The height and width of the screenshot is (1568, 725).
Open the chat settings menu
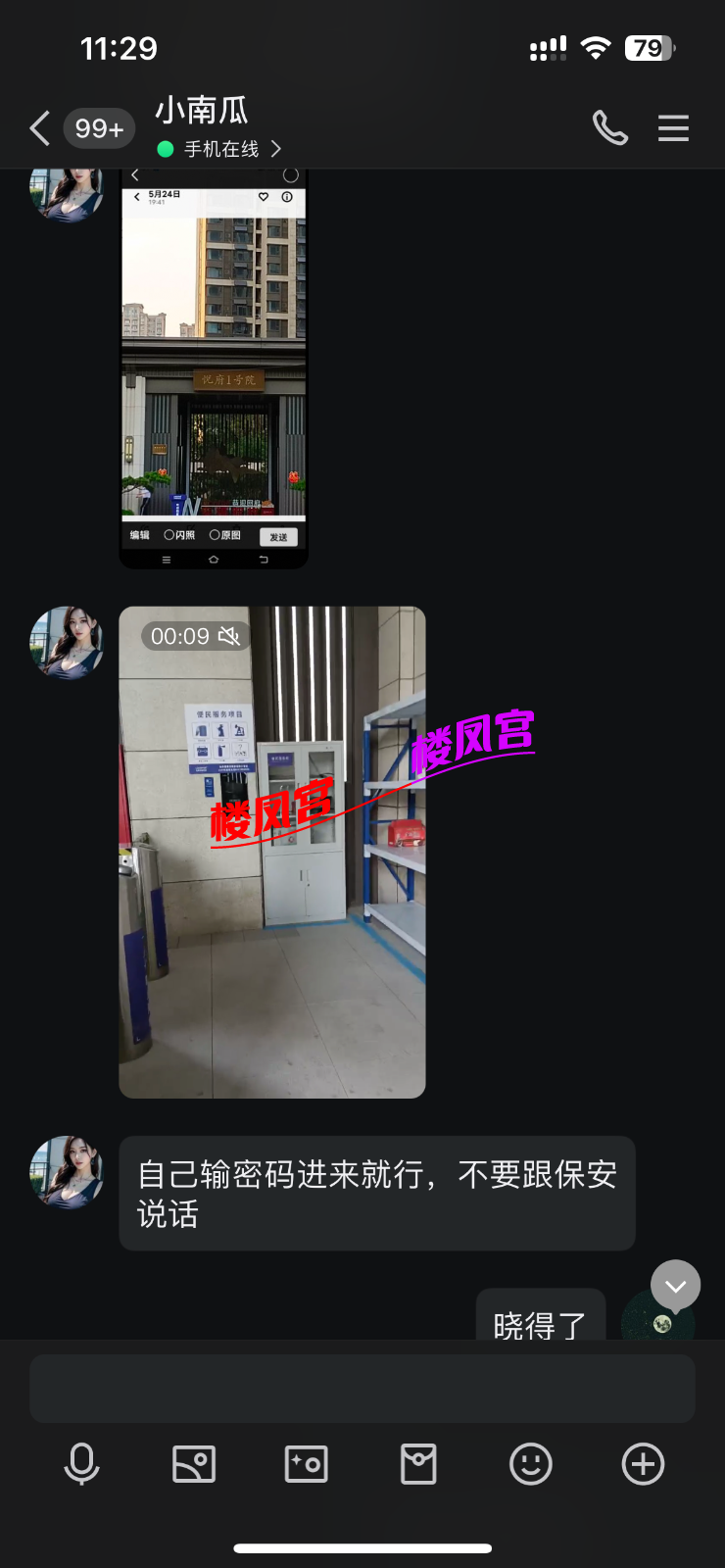coord(673,128)
